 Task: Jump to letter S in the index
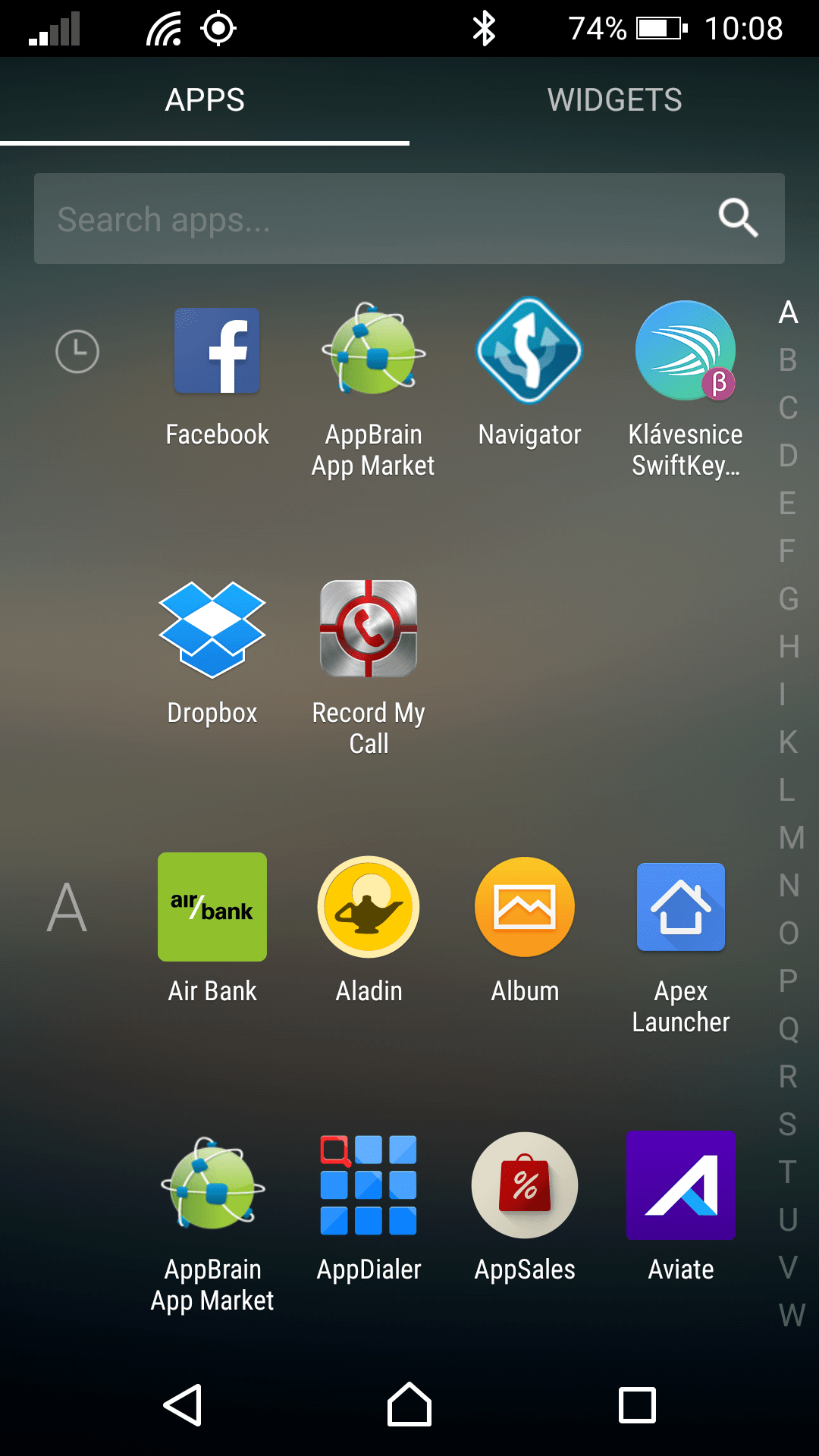point(788,1124)
